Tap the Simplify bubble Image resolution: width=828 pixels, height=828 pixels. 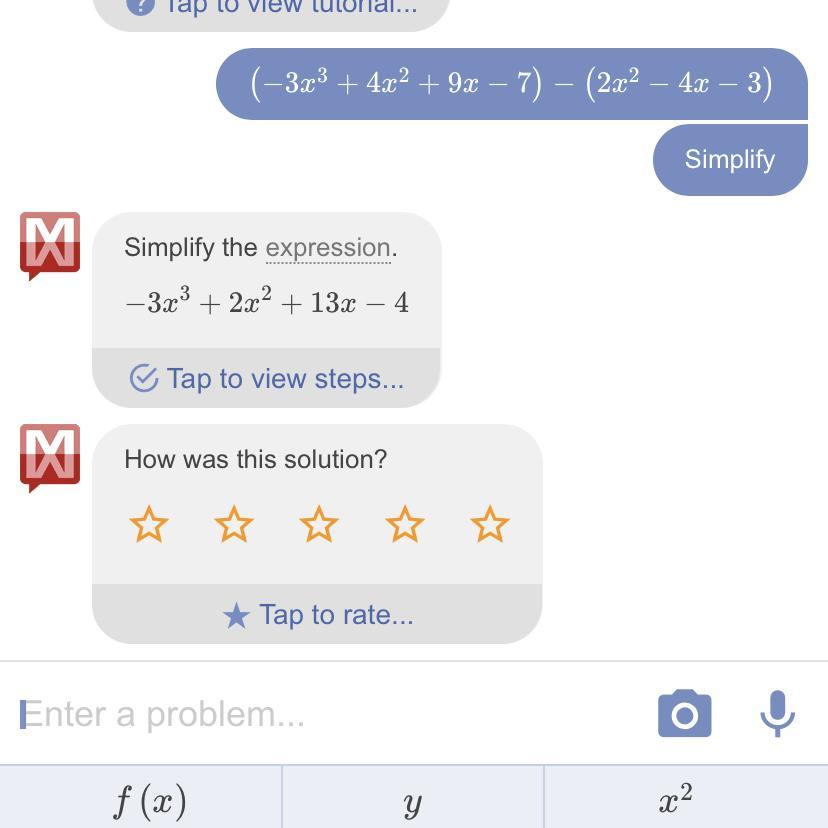pyautogui.click(x=729, y=160)
